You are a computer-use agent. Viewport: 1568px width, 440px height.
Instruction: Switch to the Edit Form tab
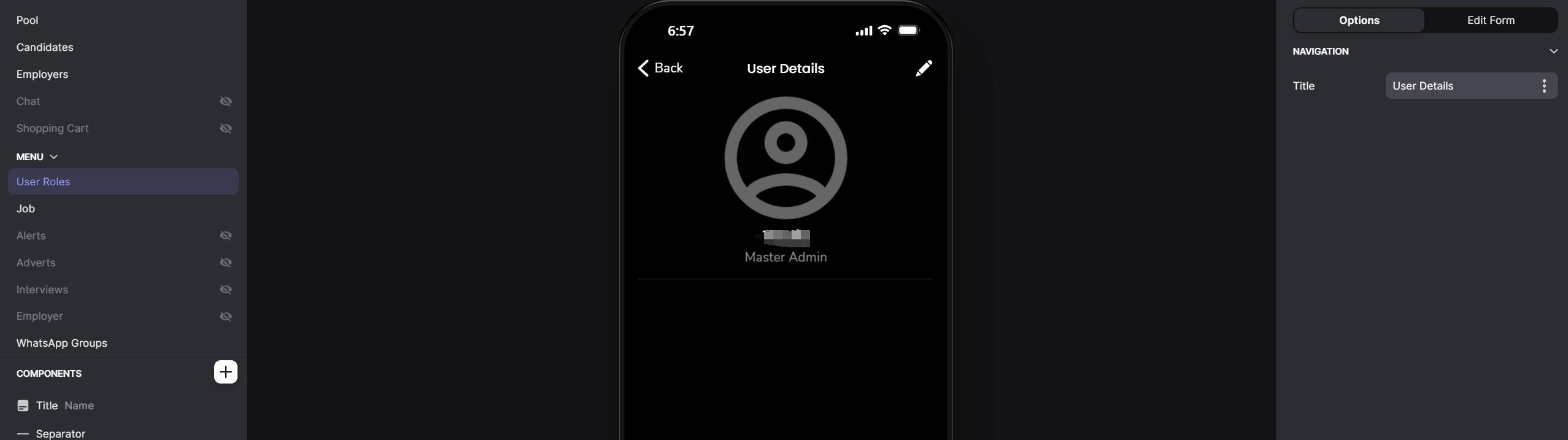(1490, 20)
